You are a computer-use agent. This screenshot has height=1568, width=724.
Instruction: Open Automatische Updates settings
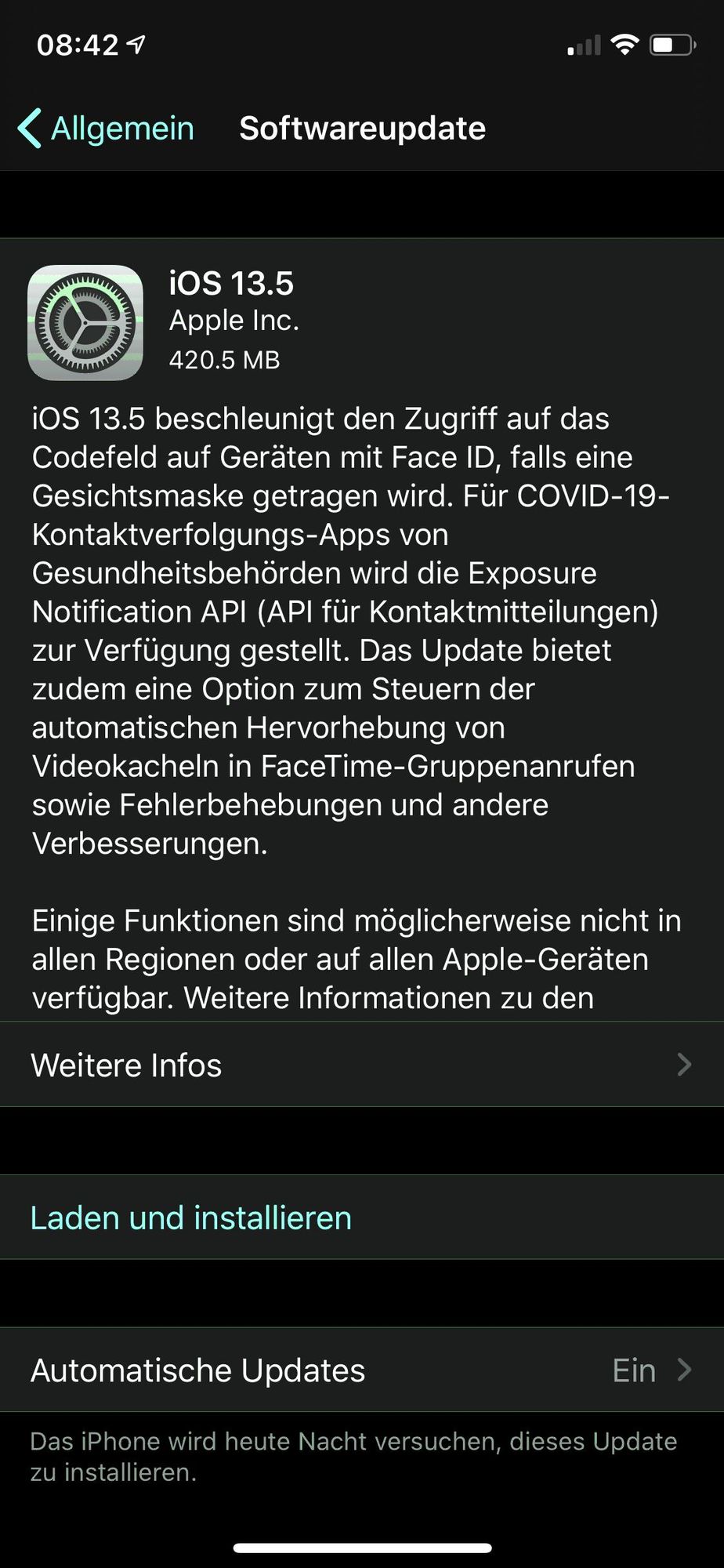pos(362,1370)
